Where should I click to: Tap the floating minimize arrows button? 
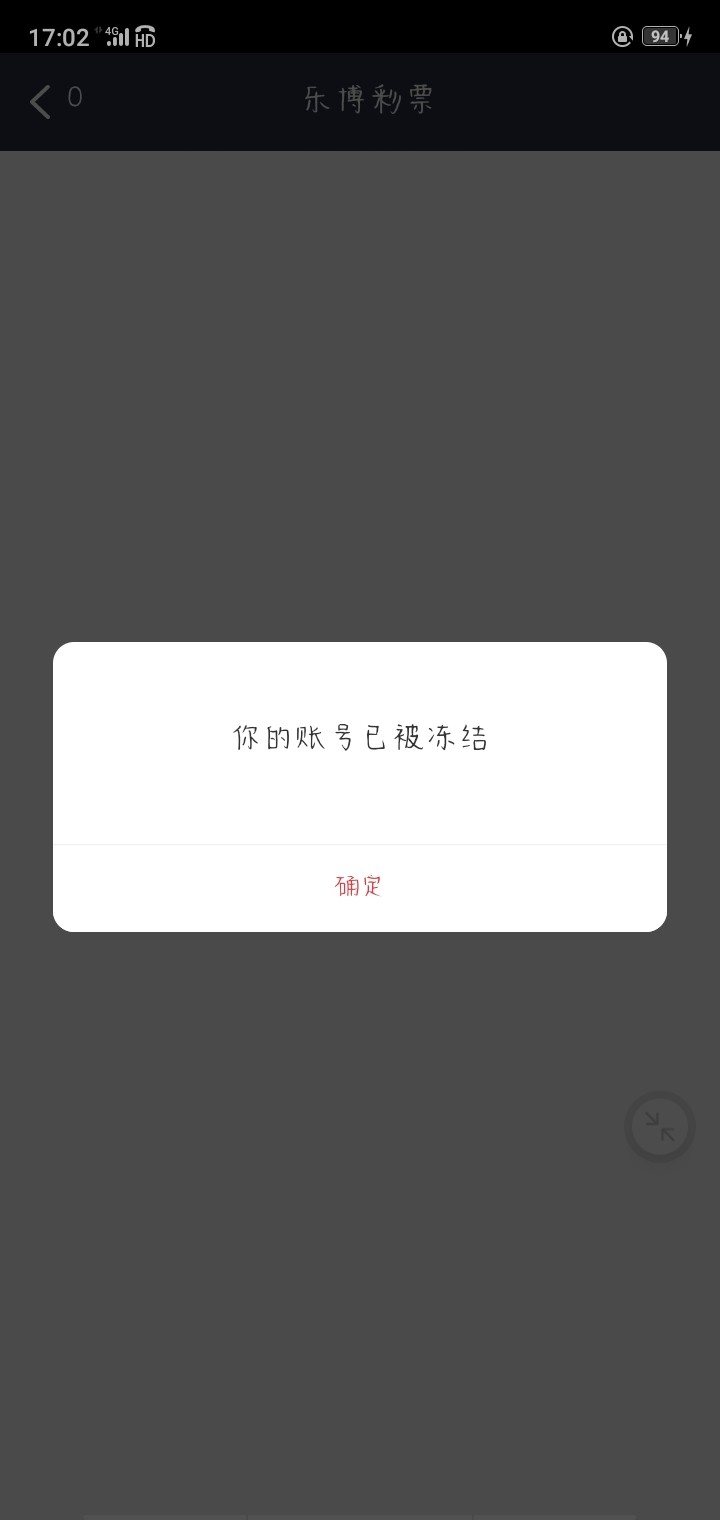(x=660, y=1127)
